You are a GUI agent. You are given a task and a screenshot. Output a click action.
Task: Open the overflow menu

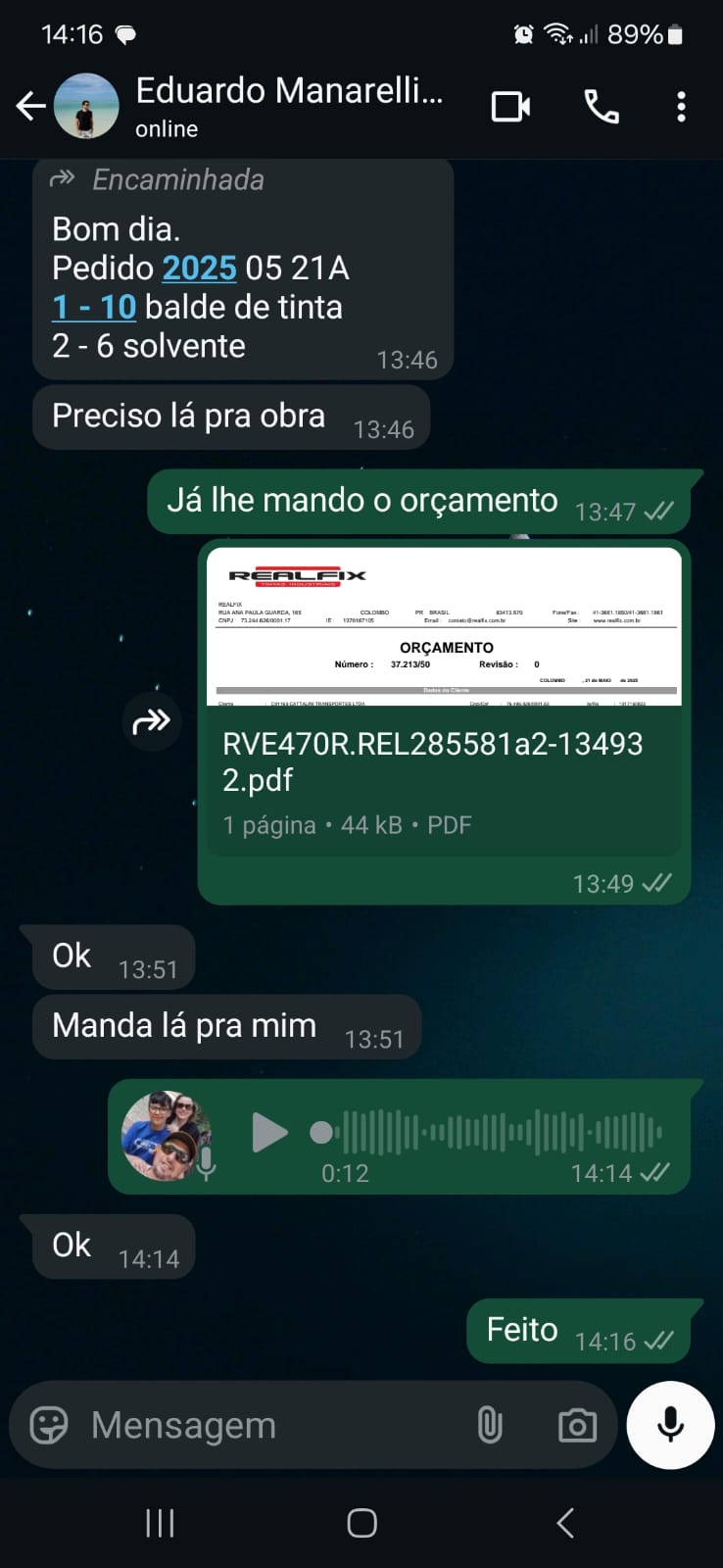(681, 106)
